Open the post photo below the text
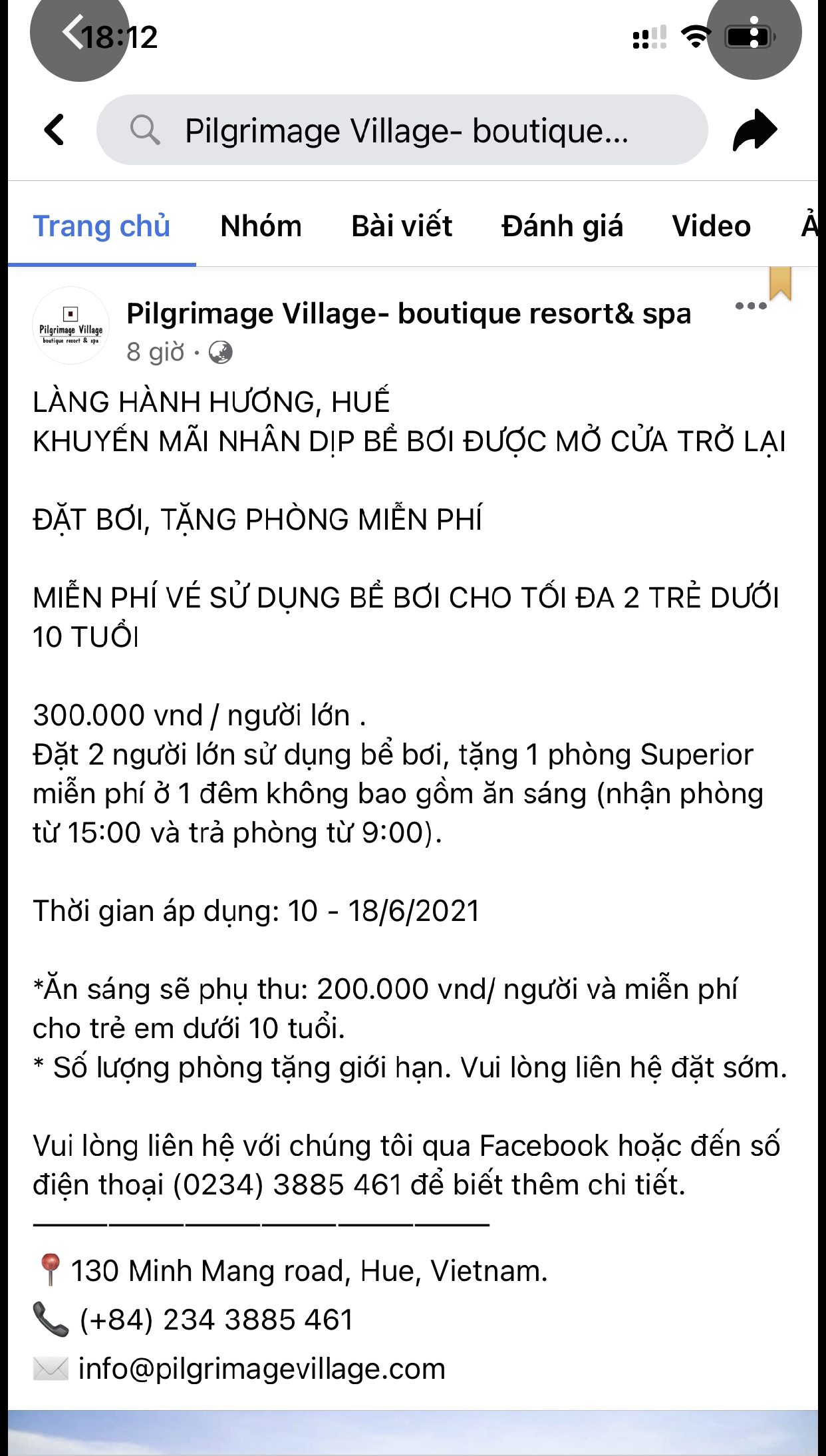 413,1433
